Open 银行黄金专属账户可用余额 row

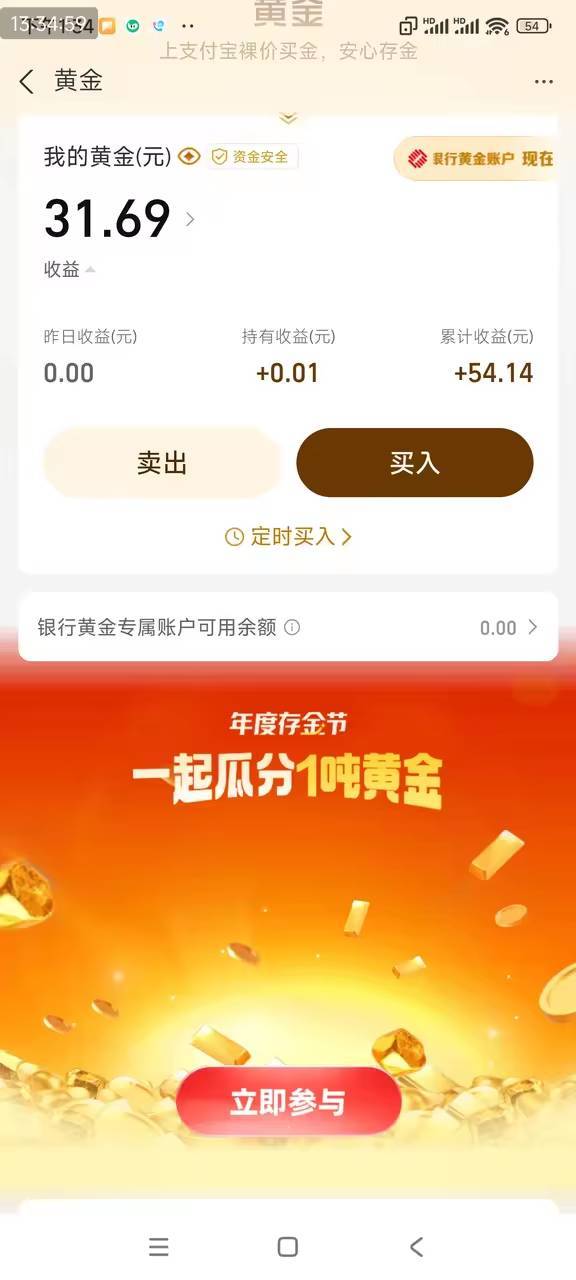(288, 627)
